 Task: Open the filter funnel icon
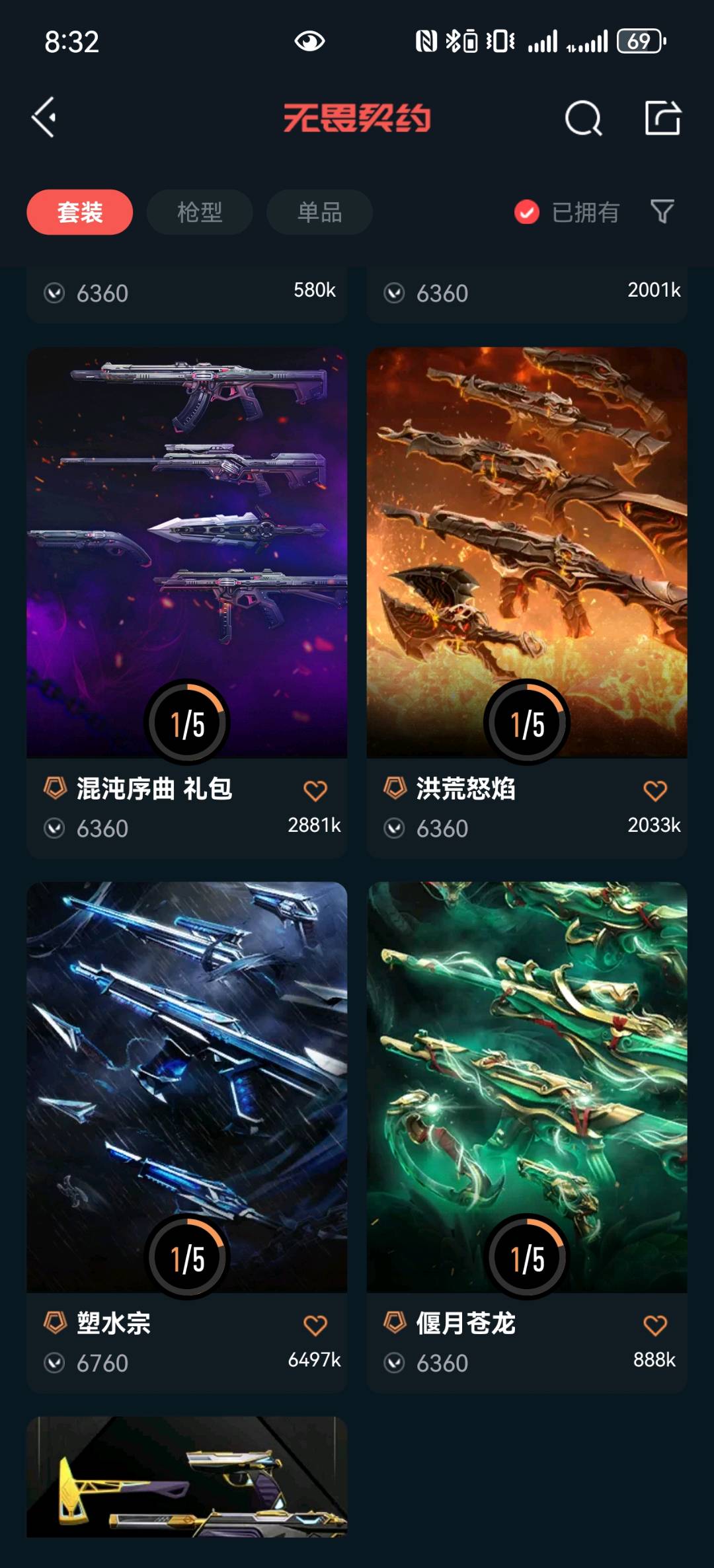pyautogui.click(x=662, y=211)
